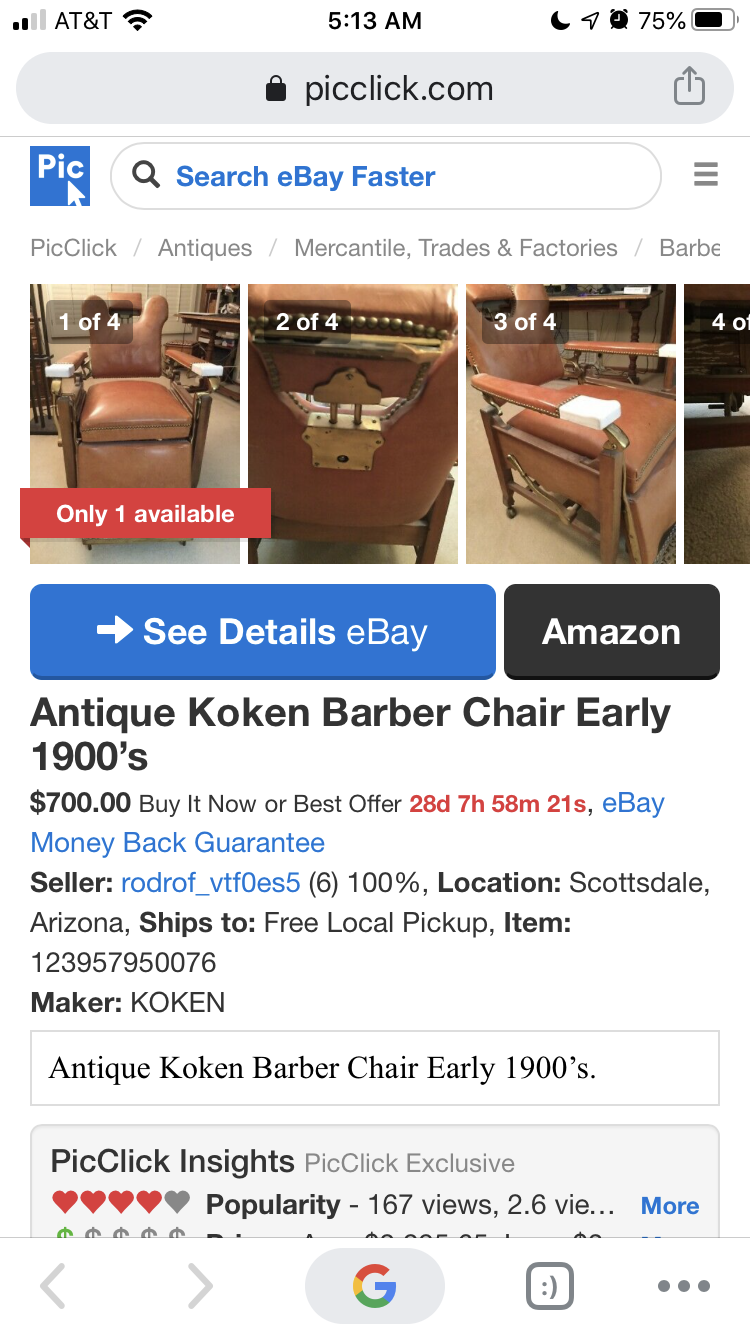Open the browser three-dot menu
This screenshot has width=750, height=1334.
[x=684, y=1286]
